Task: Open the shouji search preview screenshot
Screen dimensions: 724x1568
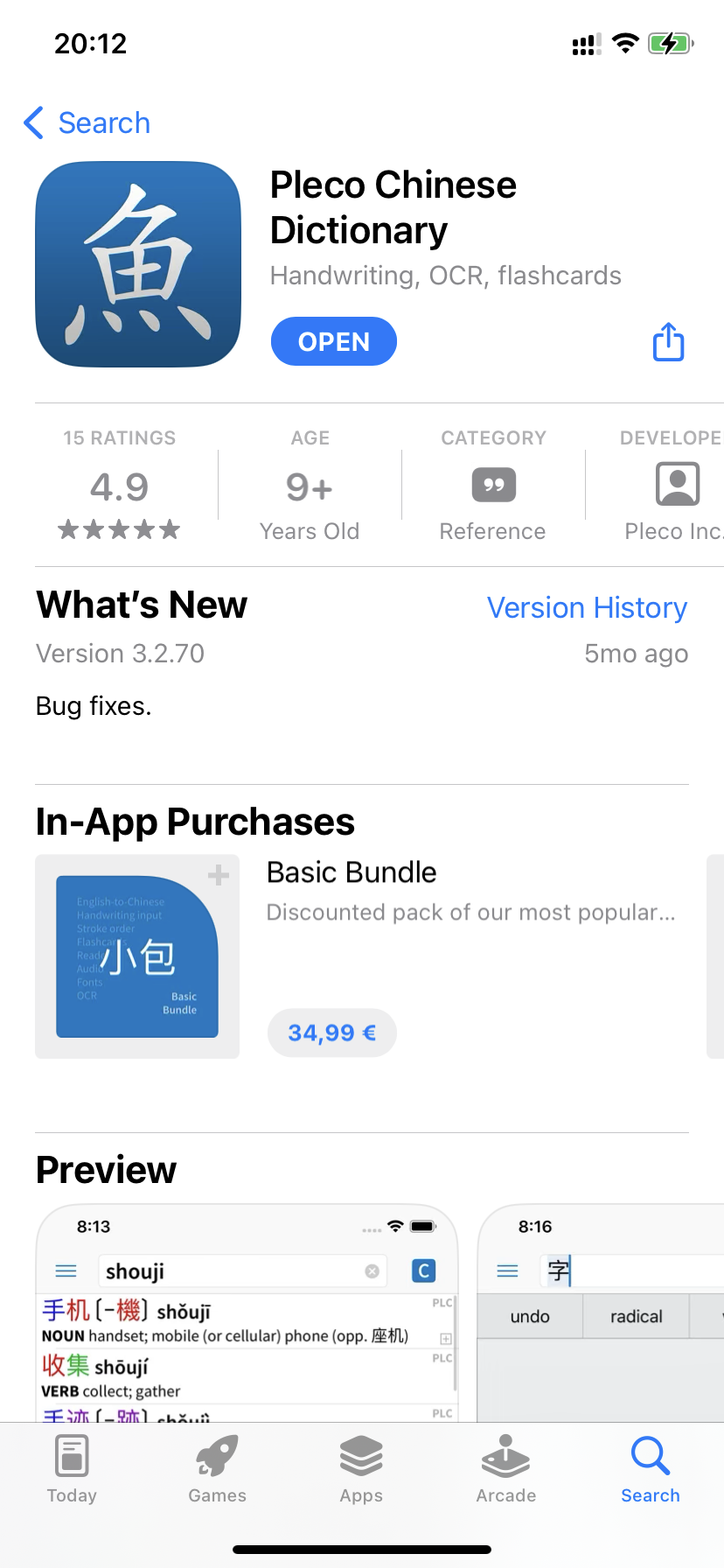Action: 247,1312
